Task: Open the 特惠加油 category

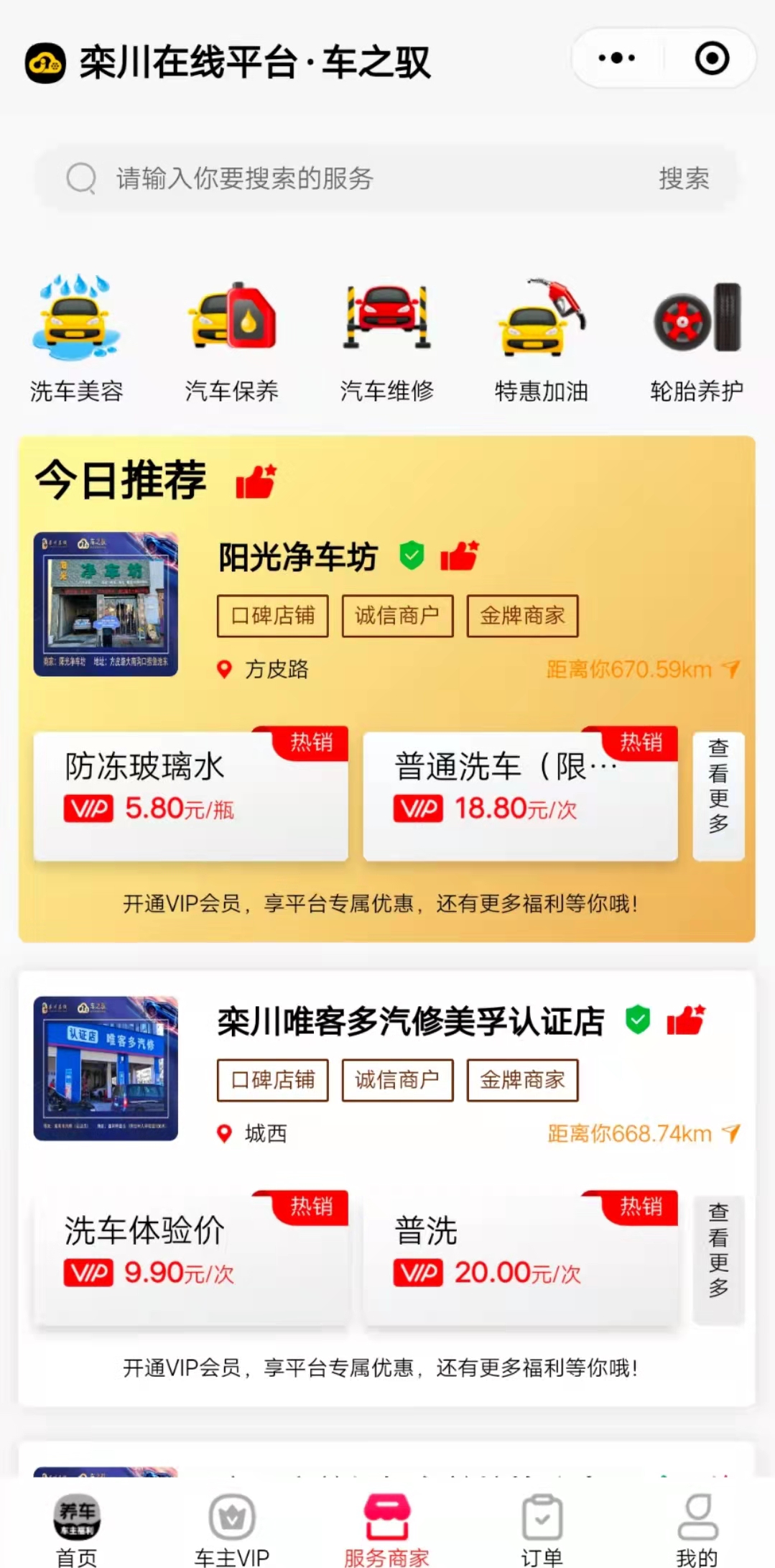Action: [x=542, y=338]
